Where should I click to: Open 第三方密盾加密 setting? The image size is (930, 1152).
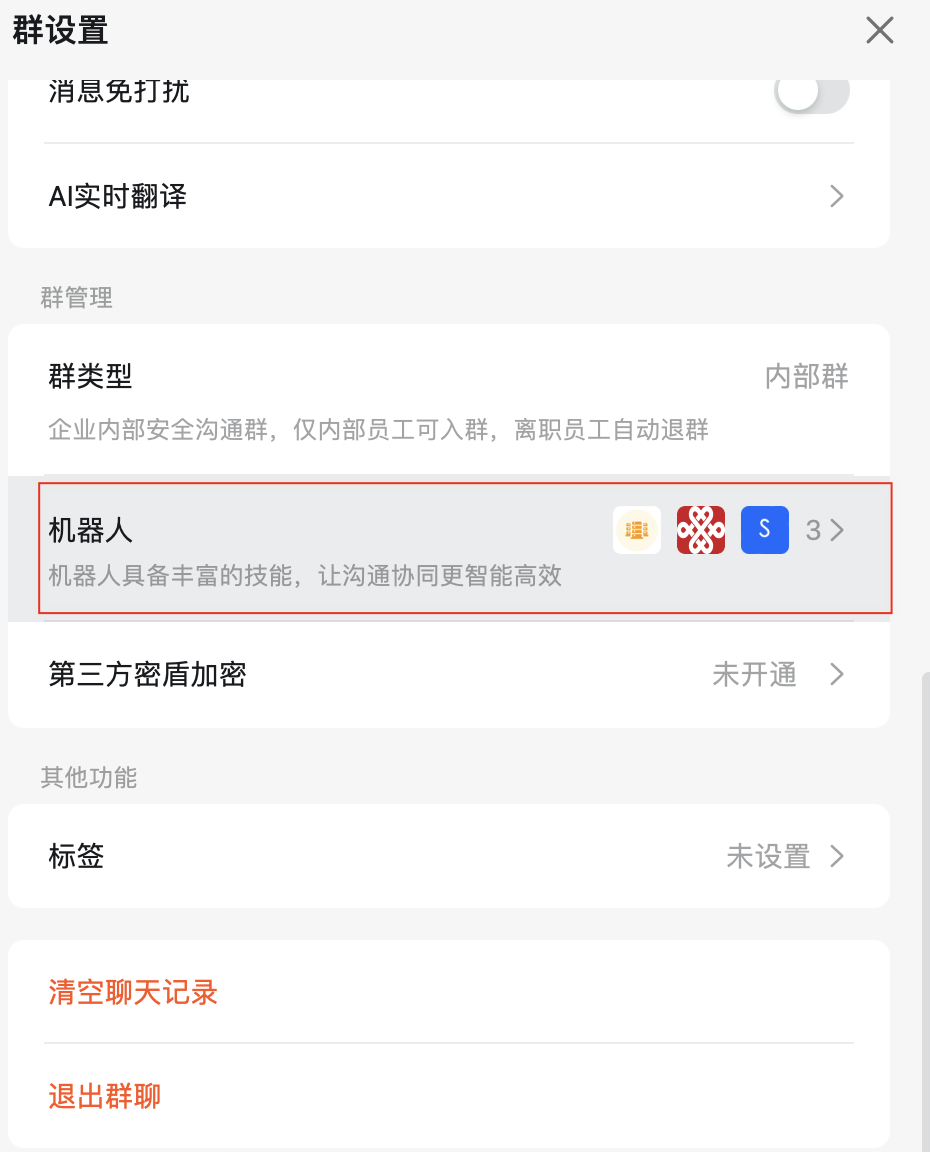(448, 675)
